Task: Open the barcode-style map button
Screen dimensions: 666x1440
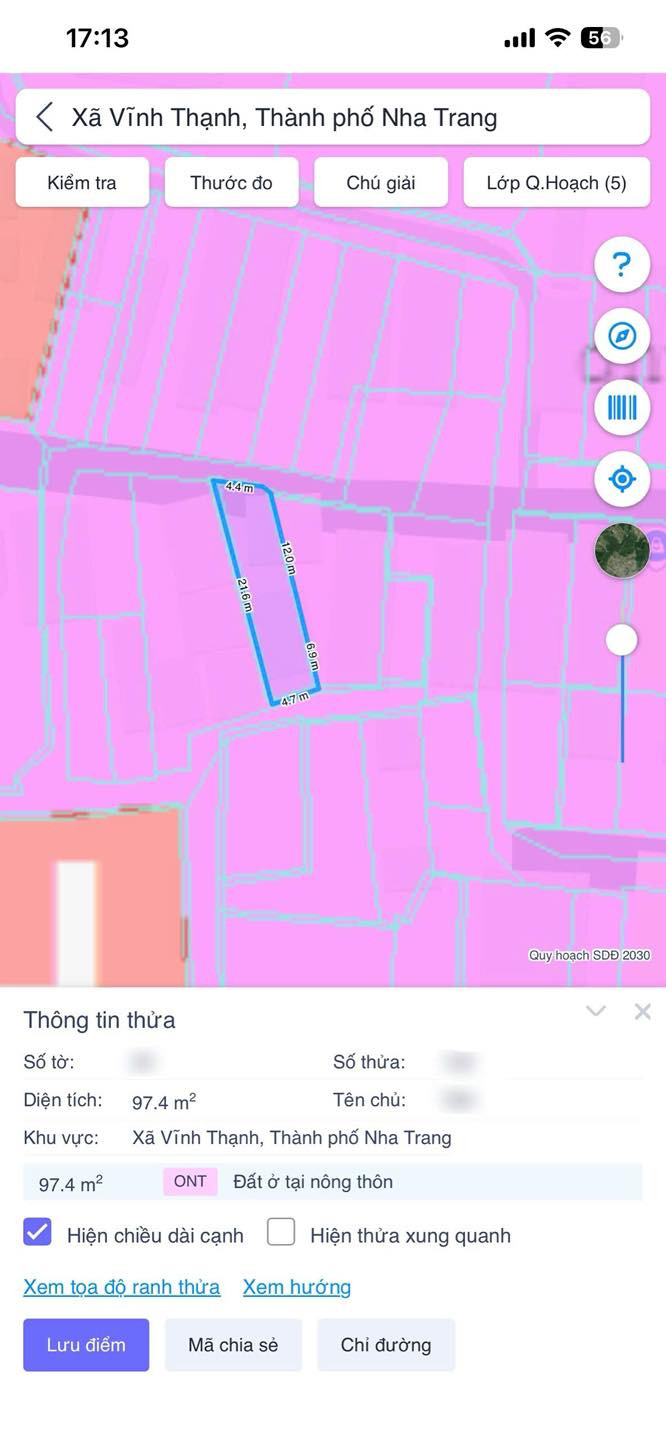Action: pyautogui.click(x=622, y=407)
